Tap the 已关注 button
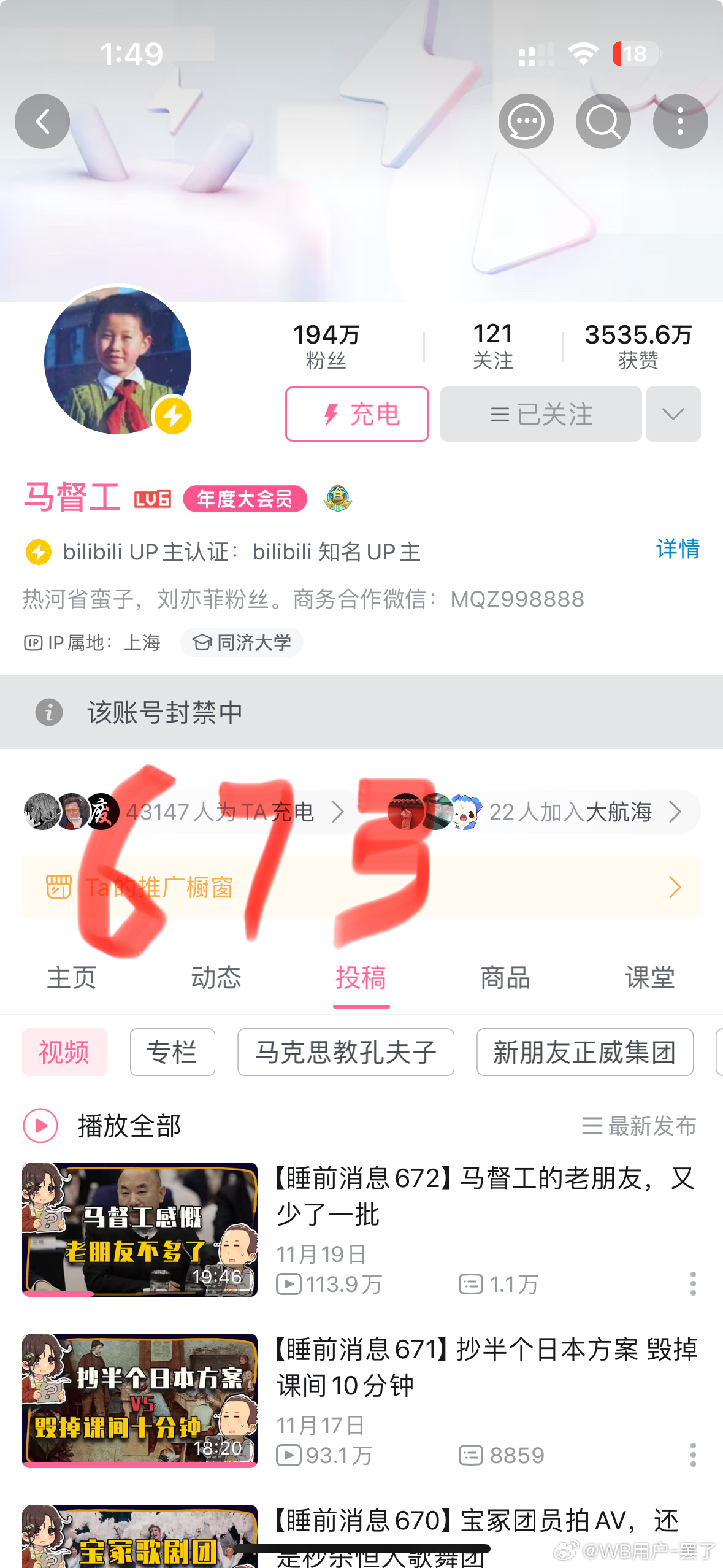723x1568 pixels. tap(541, 414)
